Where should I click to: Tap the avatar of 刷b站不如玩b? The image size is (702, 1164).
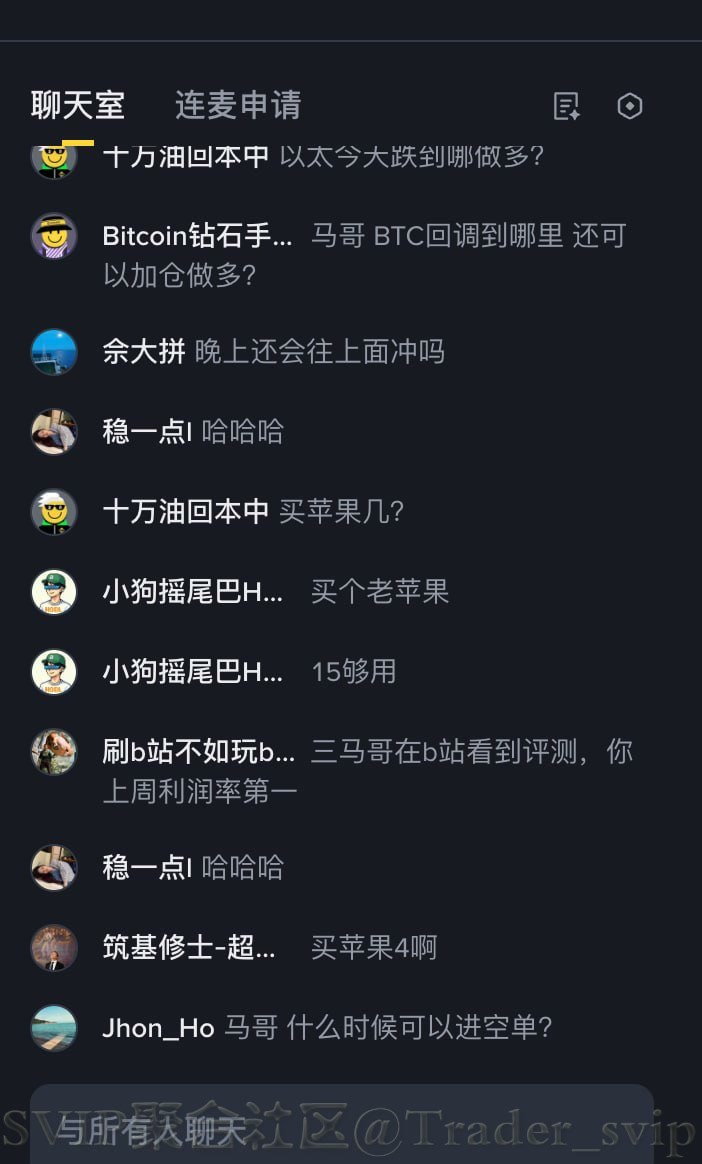[54, 752]
